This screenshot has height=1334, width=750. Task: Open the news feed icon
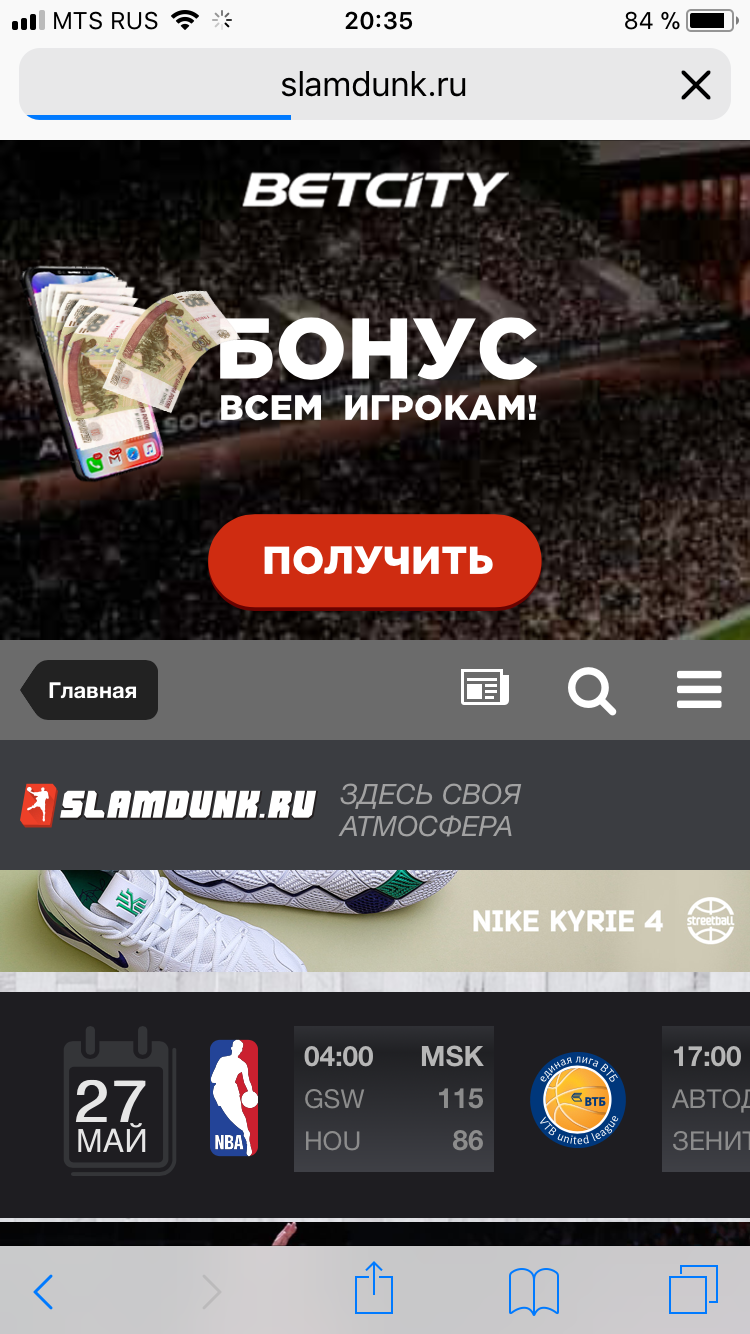tap(484, 689)
